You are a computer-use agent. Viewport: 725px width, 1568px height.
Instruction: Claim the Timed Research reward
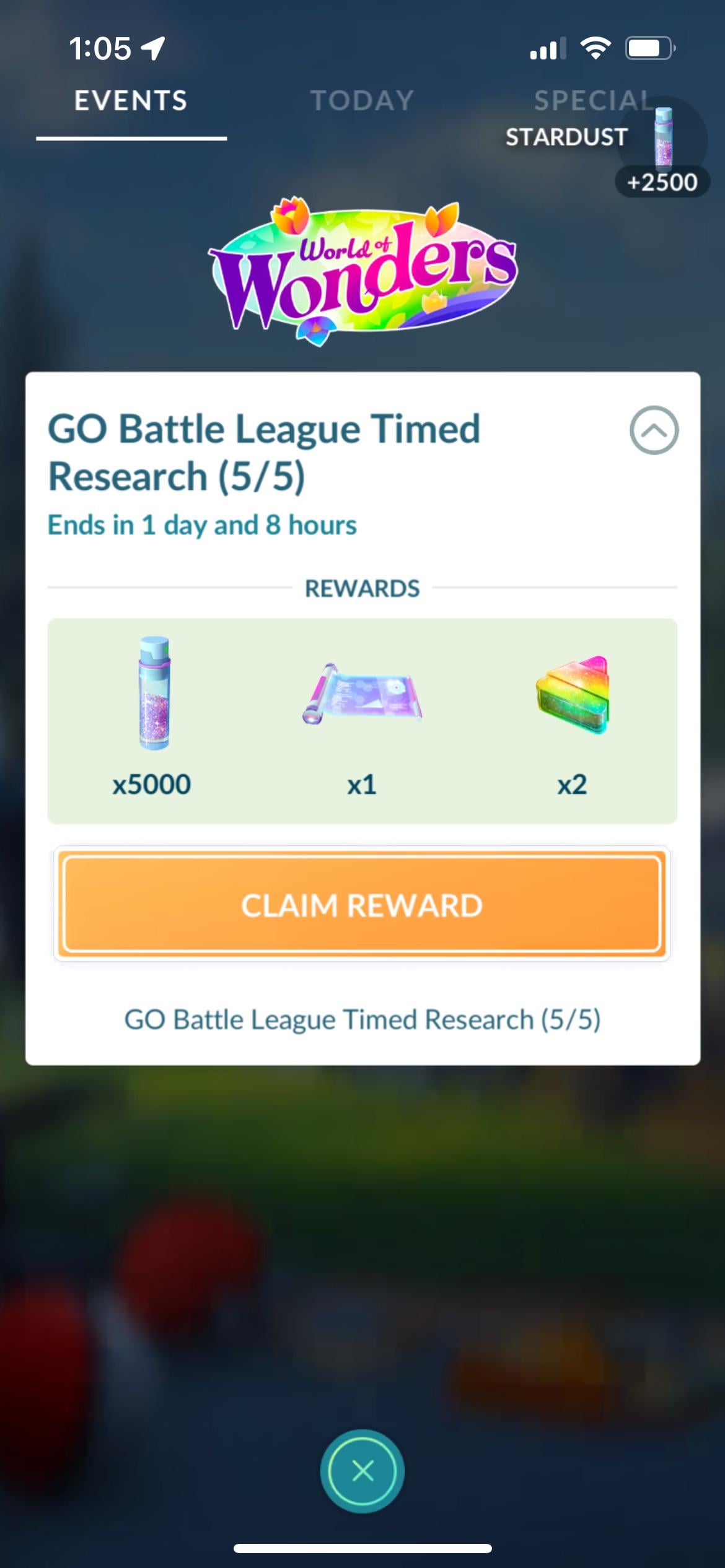362,905
